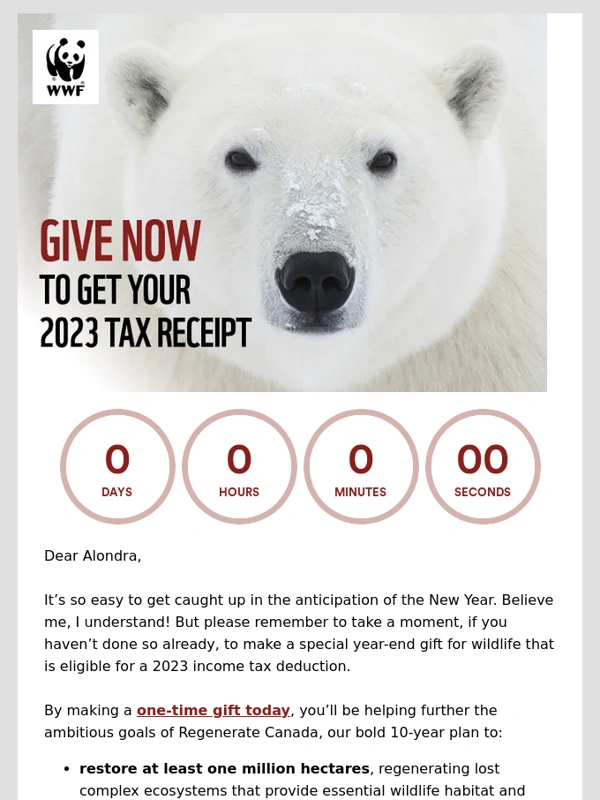Open the Give Now polar bear banner
600x800 pixels.
[282, 220]
